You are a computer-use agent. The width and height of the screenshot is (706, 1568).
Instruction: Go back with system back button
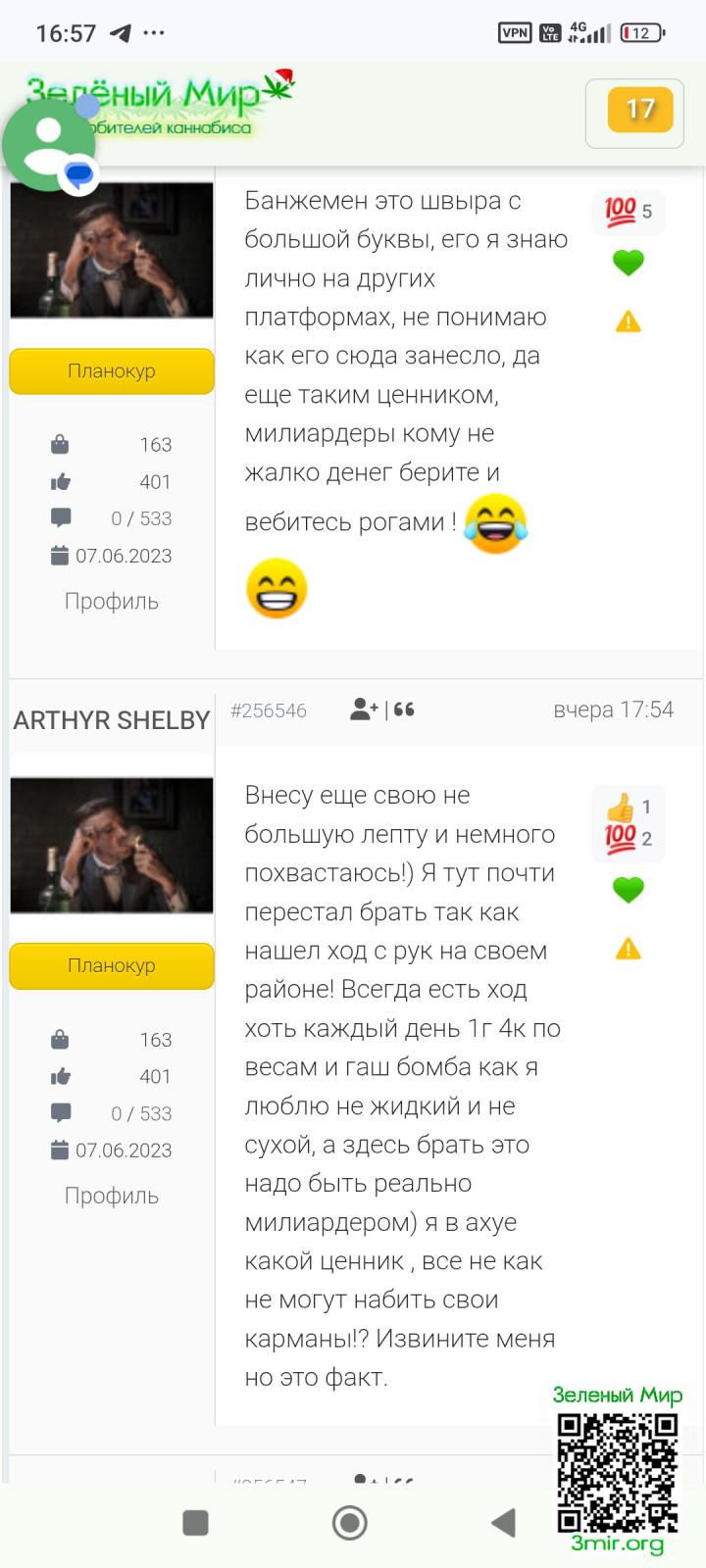[504, 1522]
